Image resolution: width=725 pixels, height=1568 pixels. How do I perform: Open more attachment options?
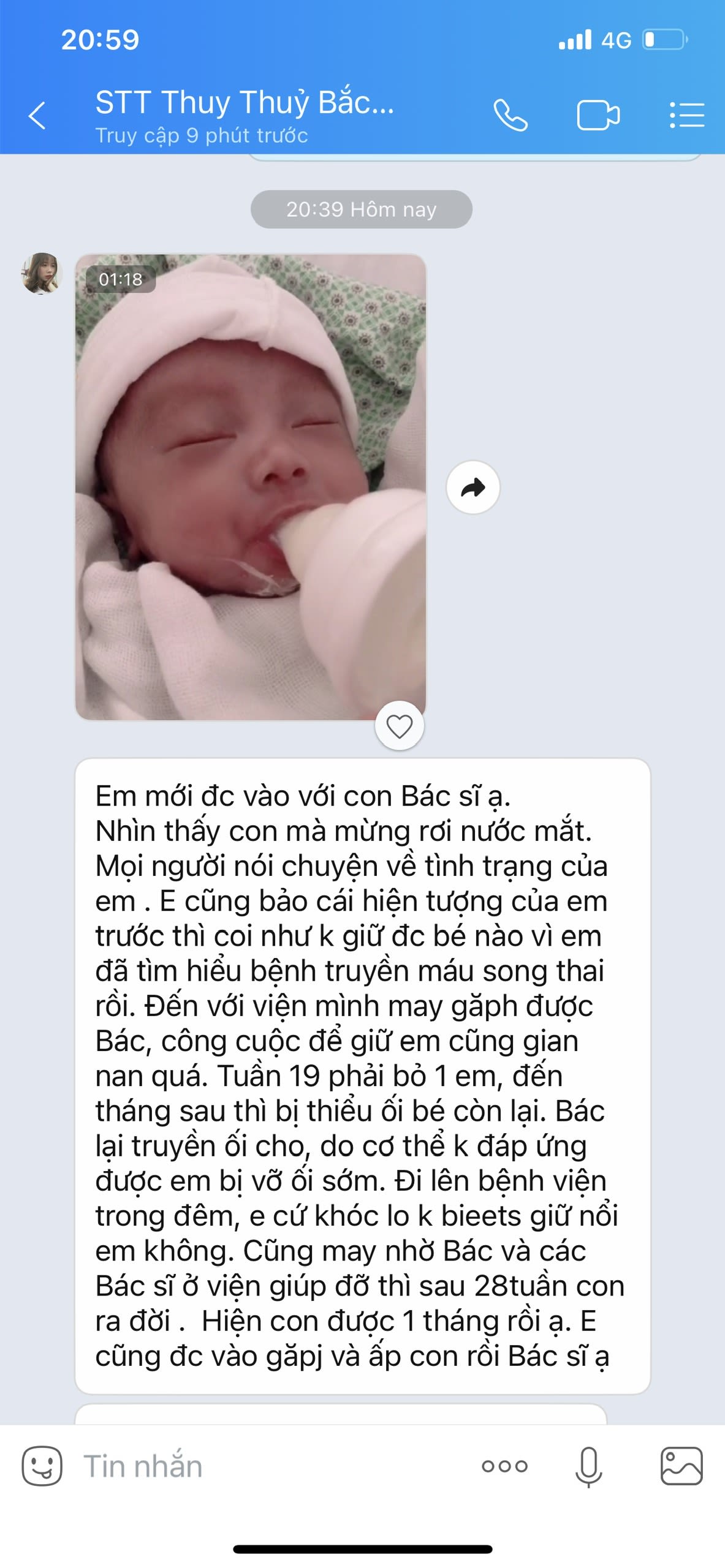(x=504, y=1466)
